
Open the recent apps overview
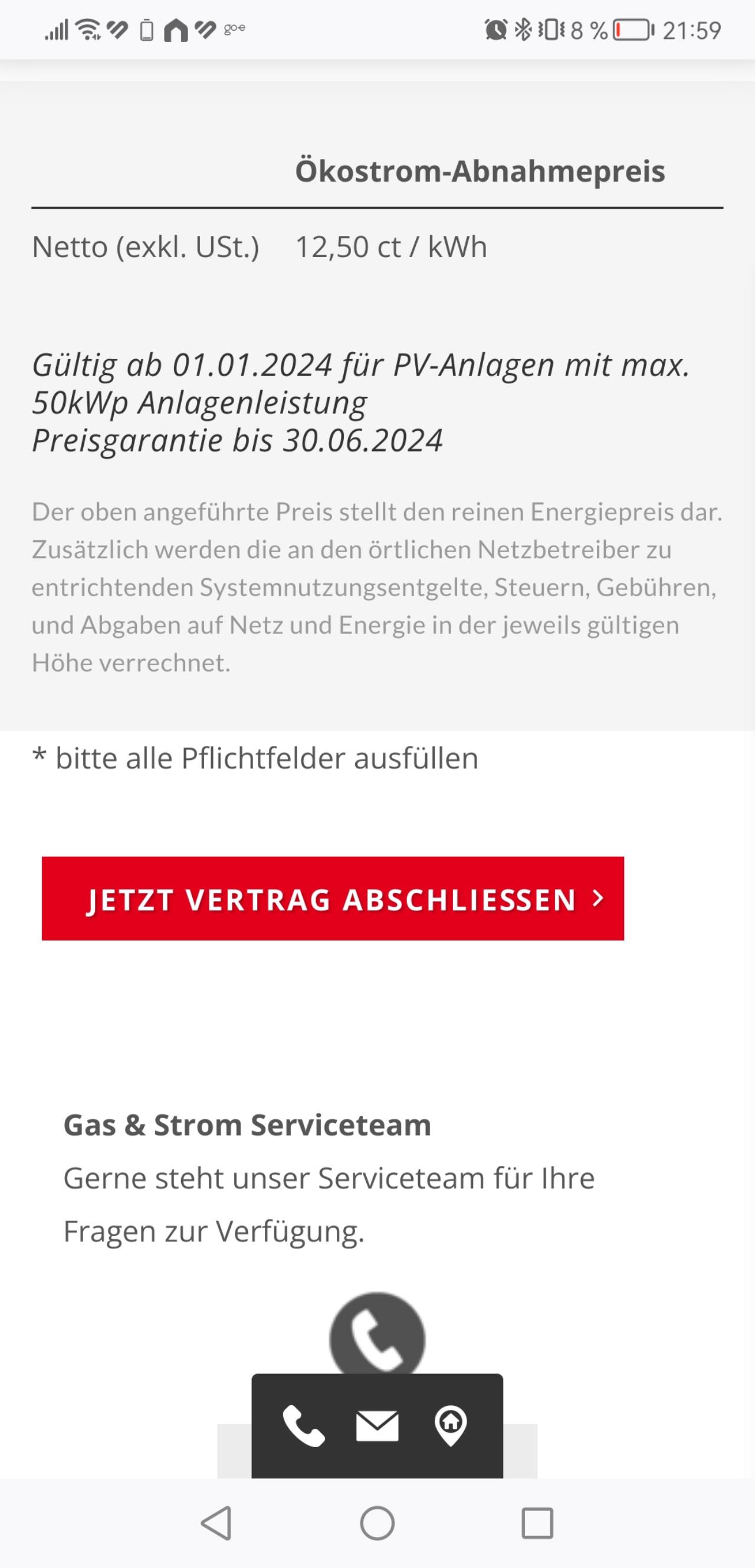click(x=537, y=1523)
